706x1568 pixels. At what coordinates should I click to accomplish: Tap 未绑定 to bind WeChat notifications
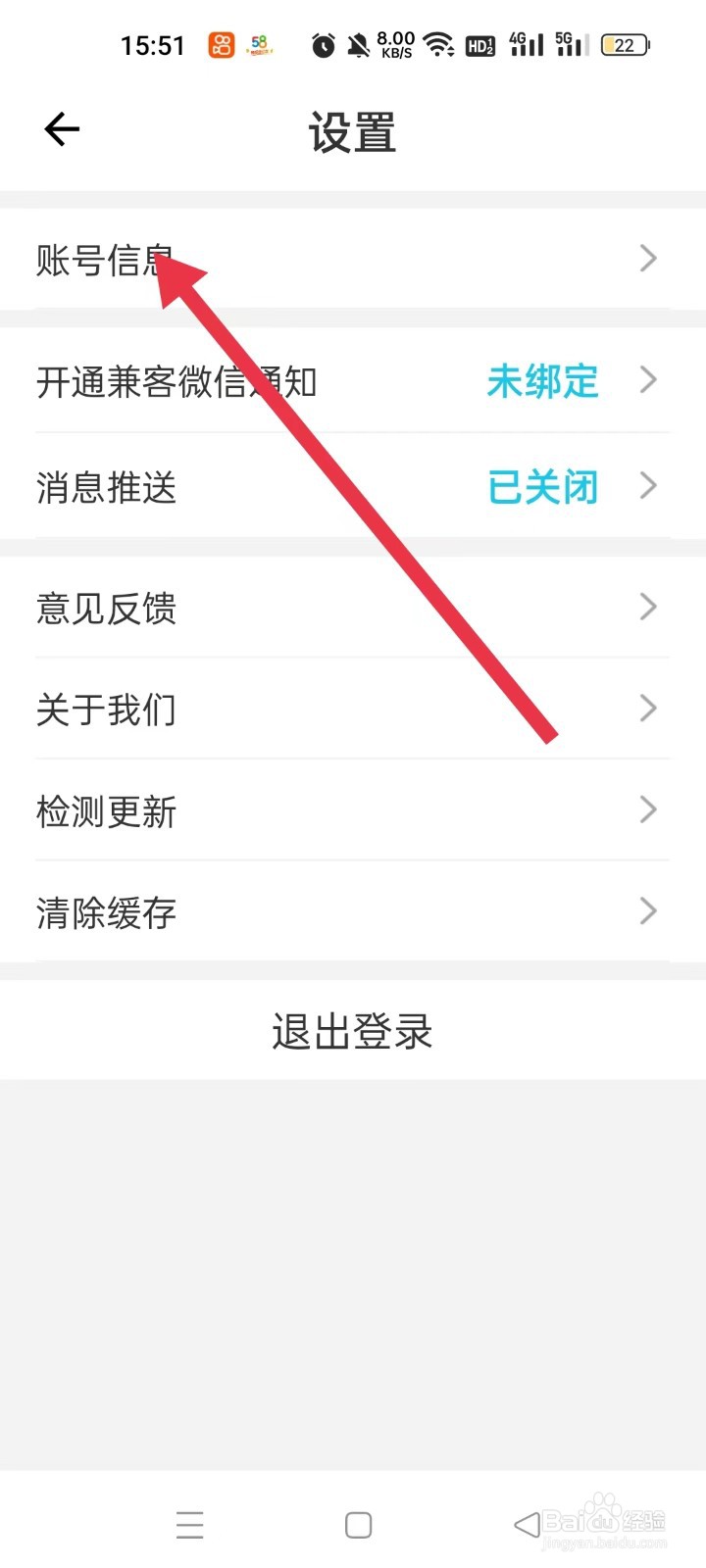(x=543, y=382)
